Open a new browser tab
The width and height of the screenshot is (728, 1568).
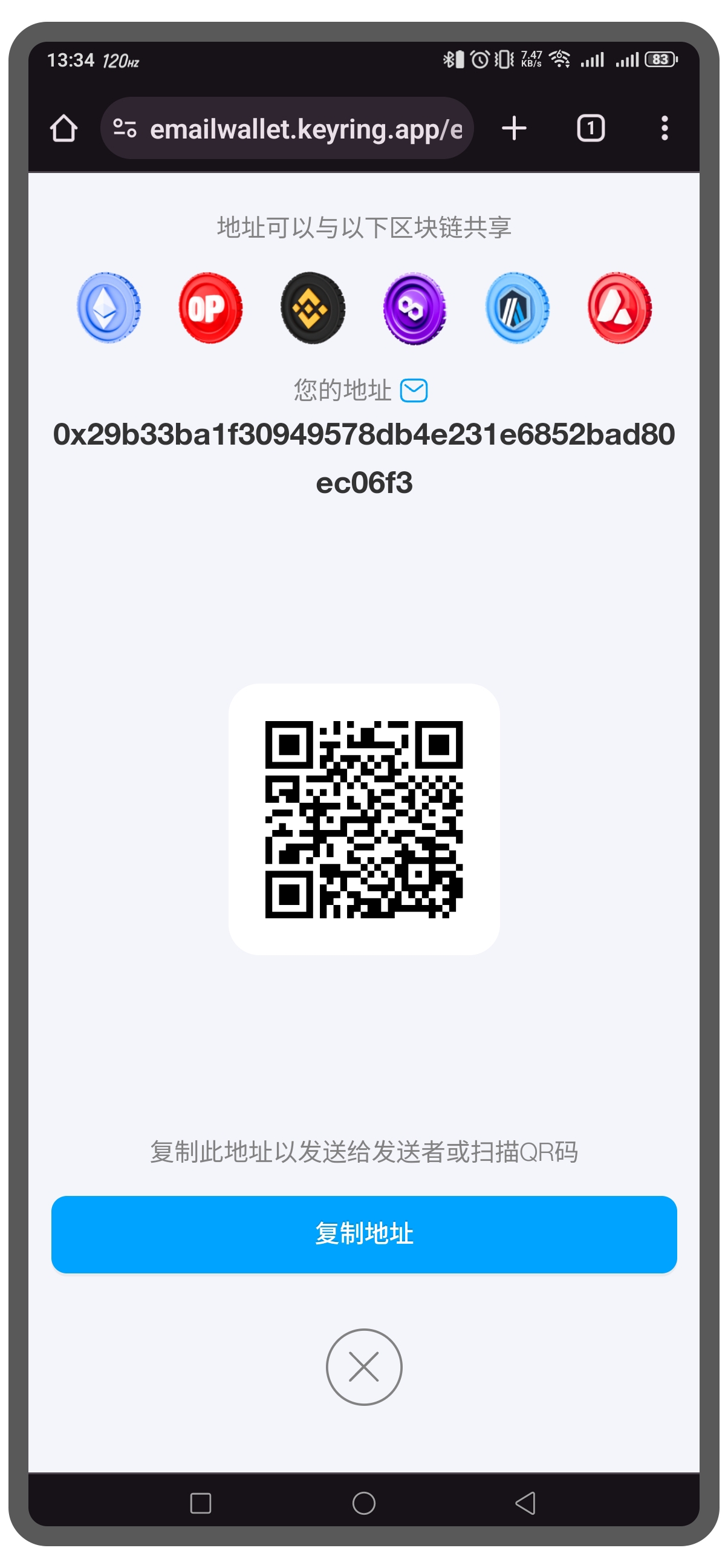tap(514, 128)
